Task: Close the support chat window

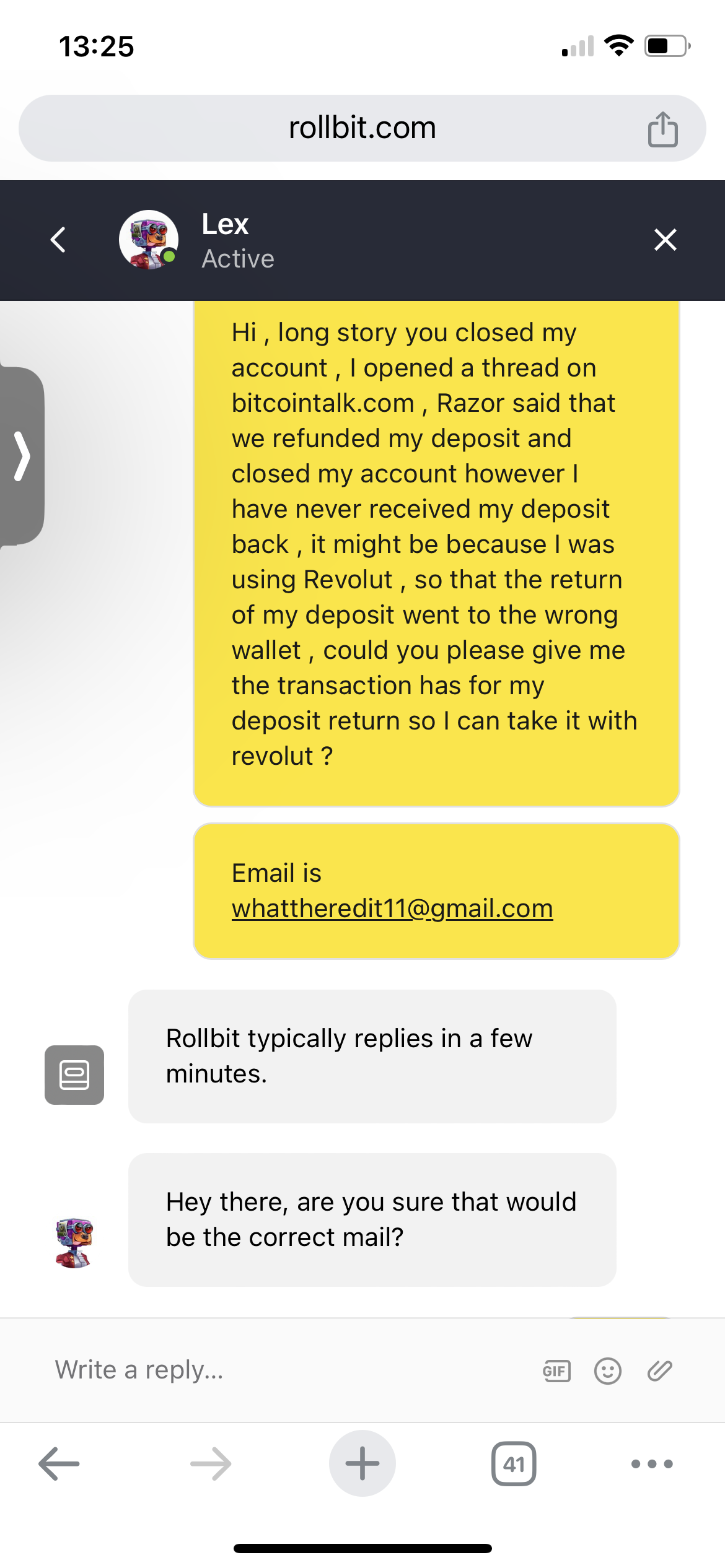Action: tap(666, 240)
